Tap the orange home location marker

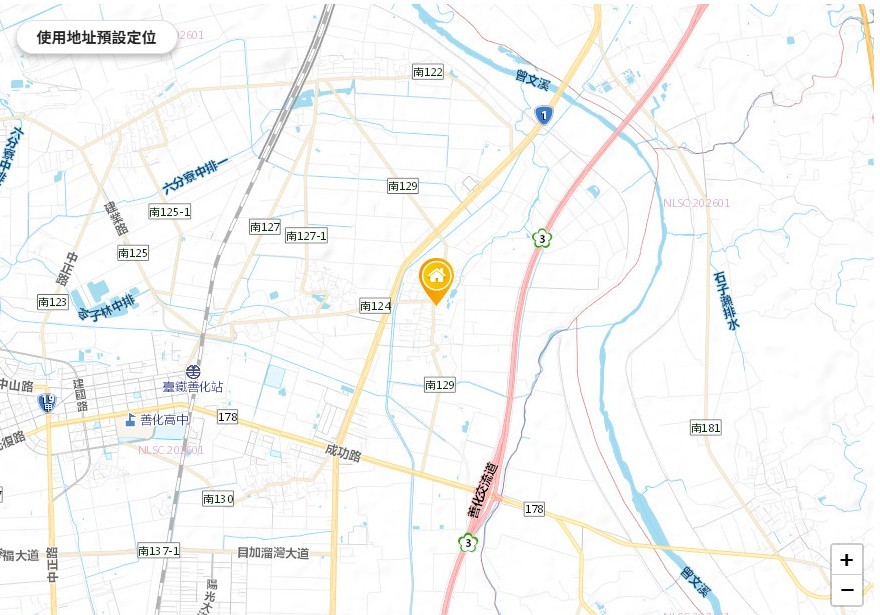436,277
